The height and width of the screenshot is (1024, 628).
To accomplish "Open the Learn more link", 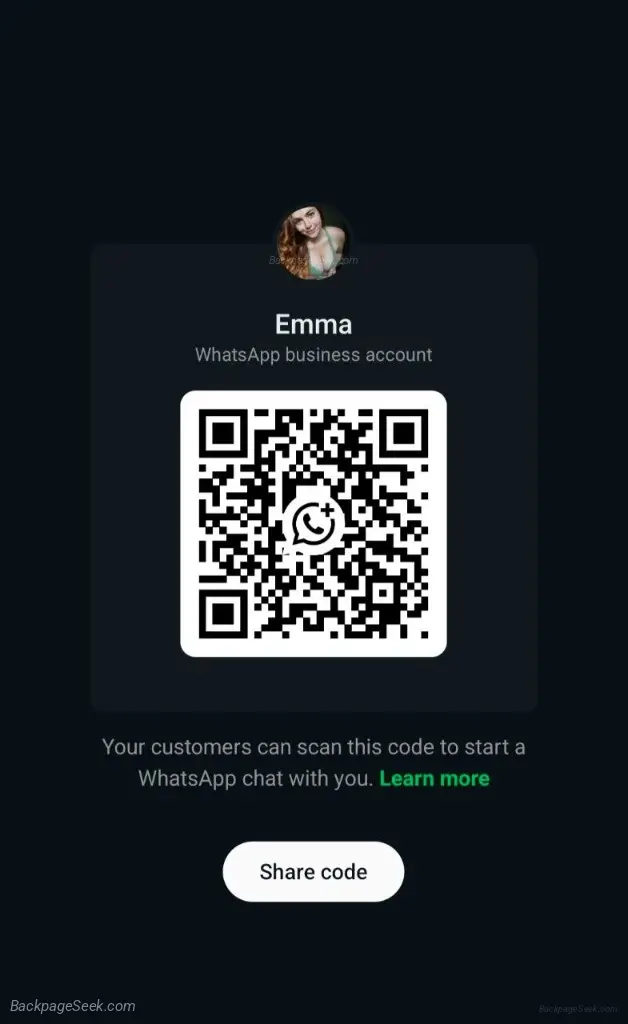I will (434, 778).
